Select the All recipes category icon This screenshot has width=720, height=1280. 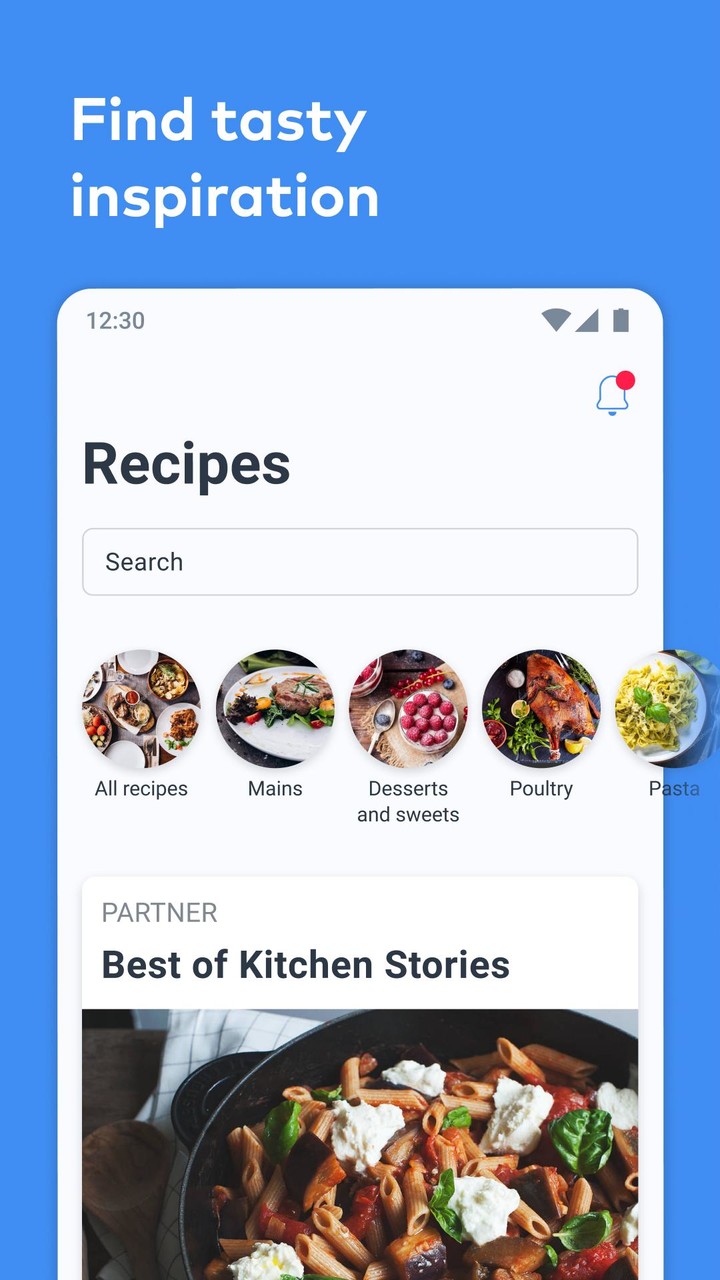coord(141,708)
